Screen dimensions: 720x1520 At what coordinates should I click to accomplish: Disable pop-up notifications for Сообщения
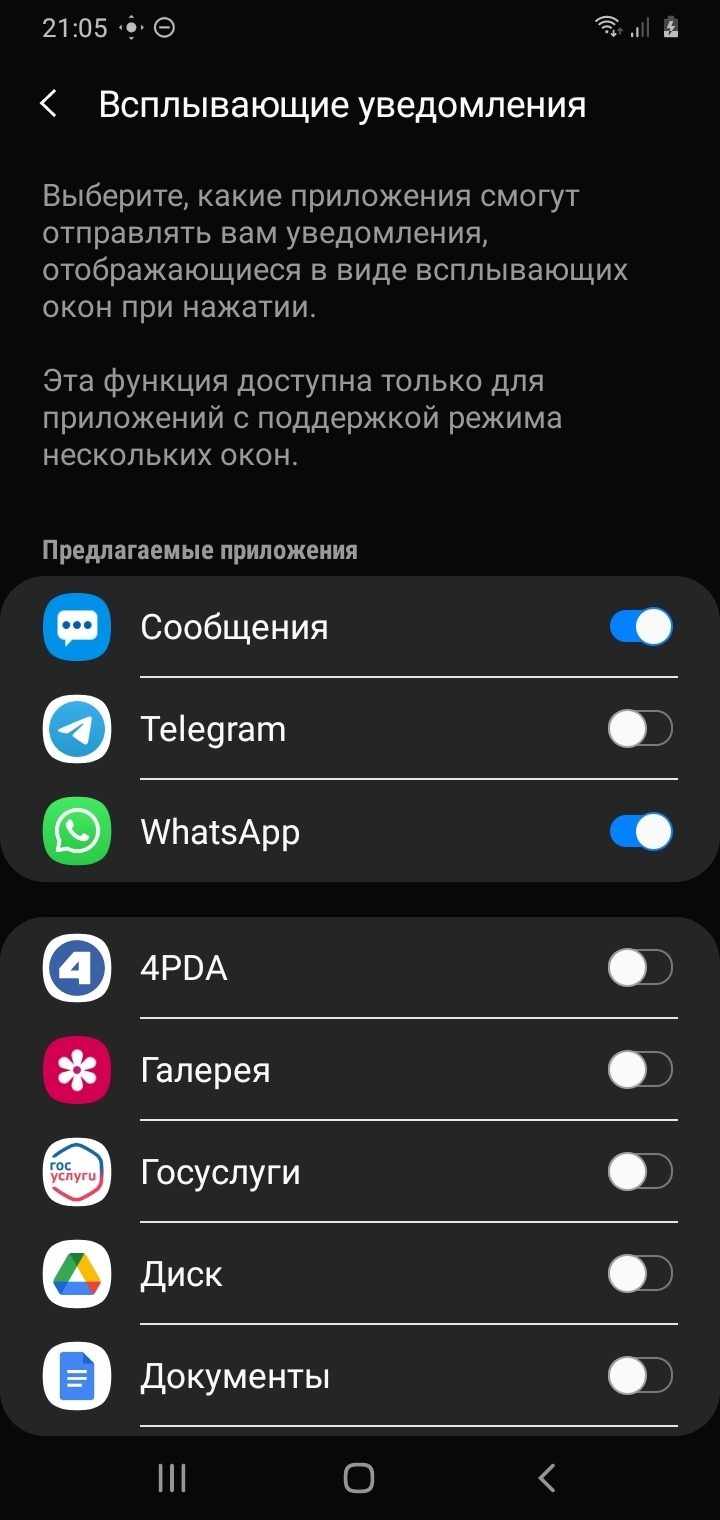[640, 627]
